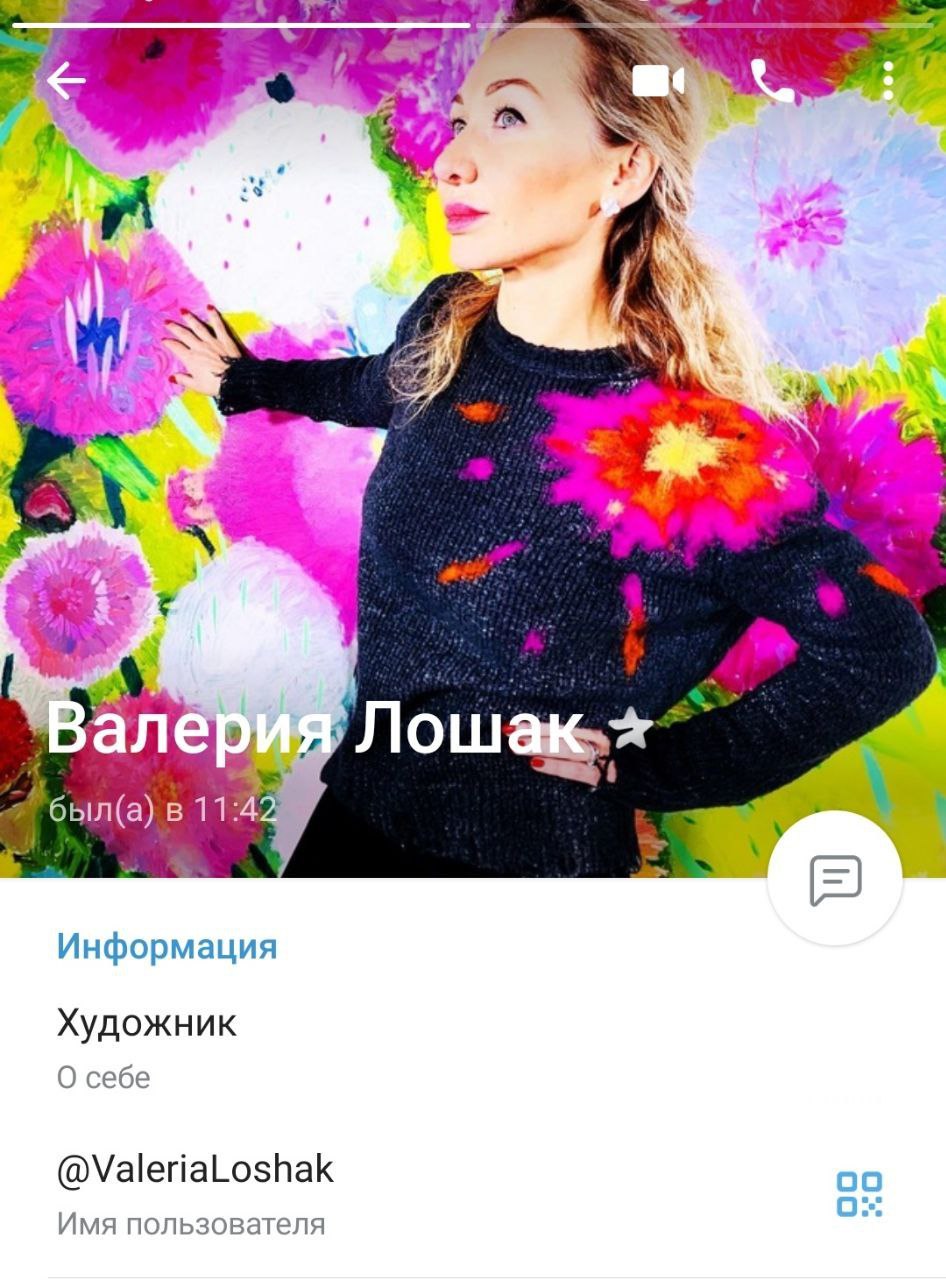Viewport: 946px width, 1280px height.
Task: Start a voice call with this contact
Action: click(771, 81)
